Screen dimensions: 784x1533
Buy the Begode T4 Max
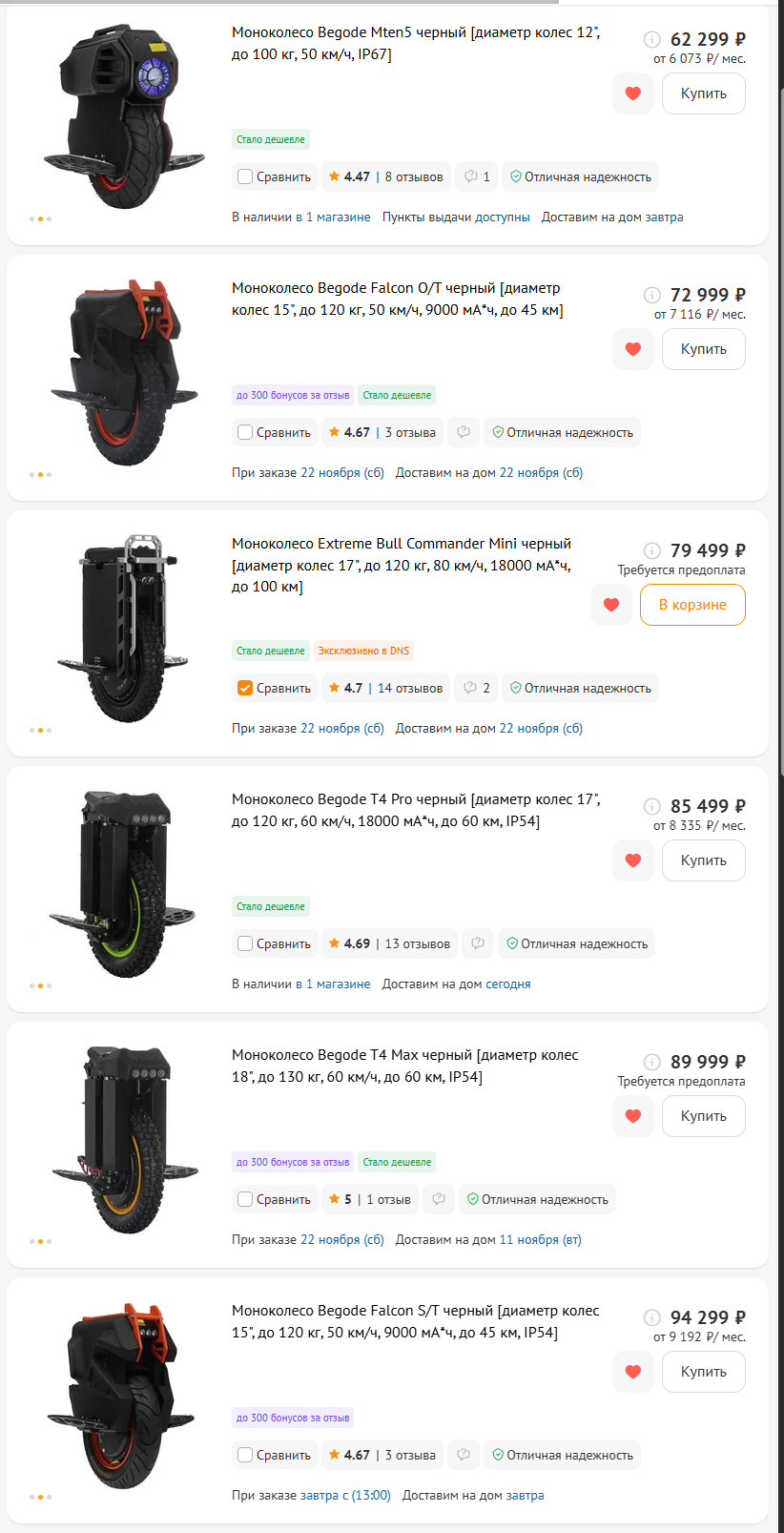tap(703, 1116)
